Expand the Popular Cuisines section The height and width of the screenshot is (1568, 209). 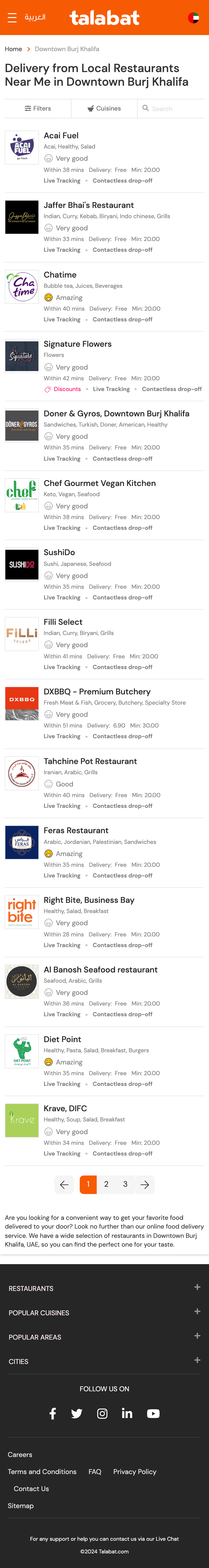[104, 1313]
